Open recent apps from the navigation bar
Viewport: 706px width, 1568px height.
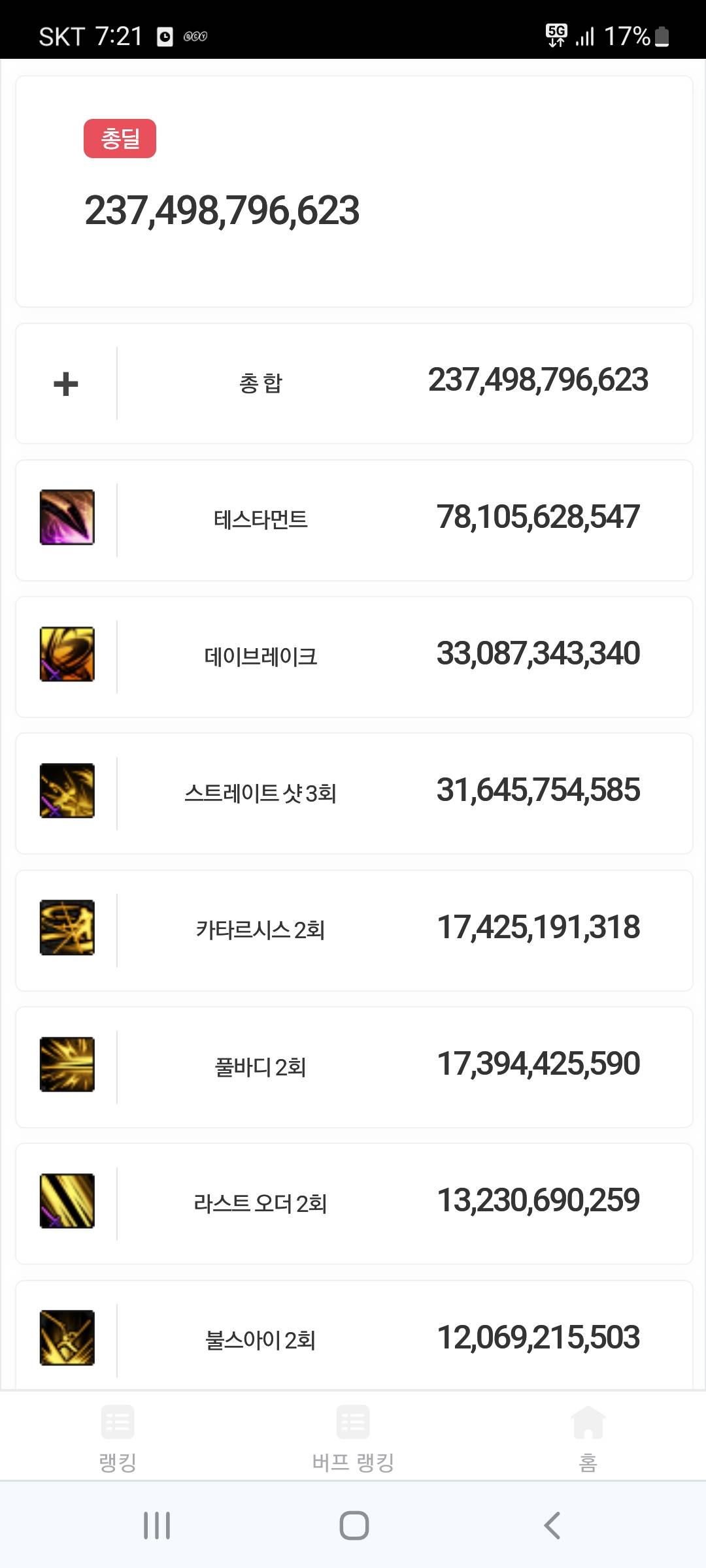point(157,1526)
